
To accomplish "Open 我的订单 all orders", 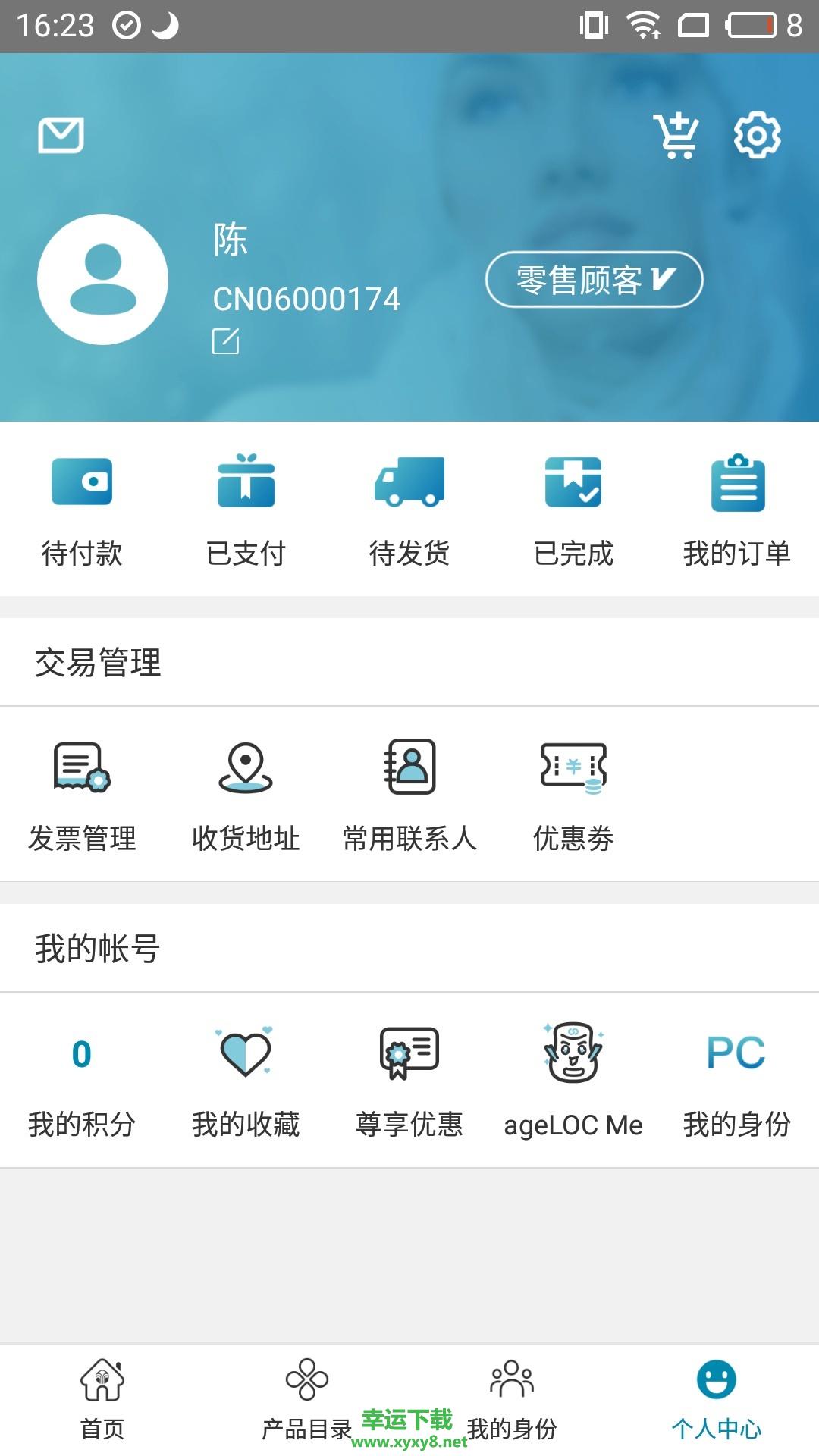I will click(737, 508).
